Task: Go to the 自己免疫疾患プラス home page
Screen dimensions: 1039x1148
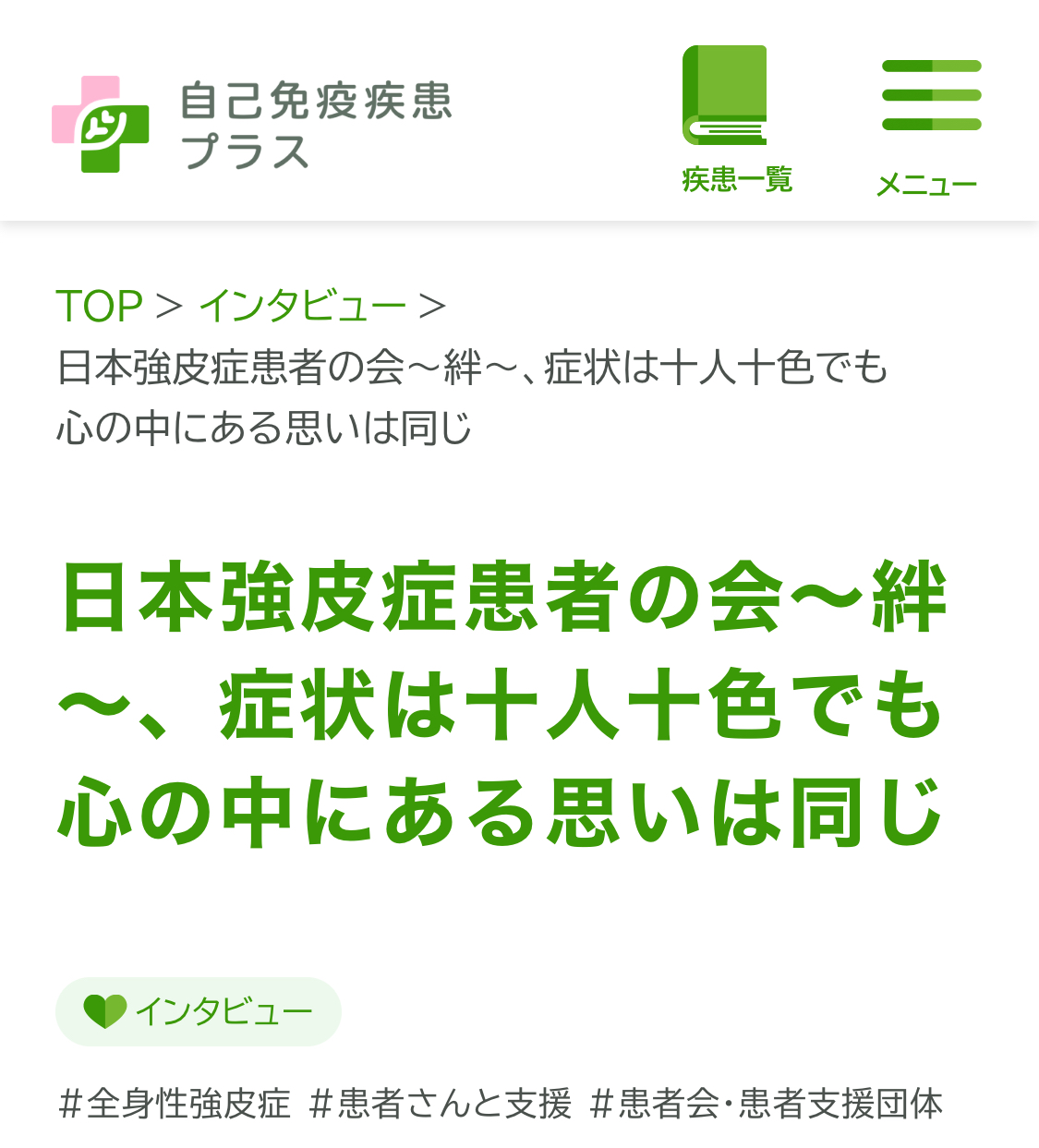Action: point(251,124)
